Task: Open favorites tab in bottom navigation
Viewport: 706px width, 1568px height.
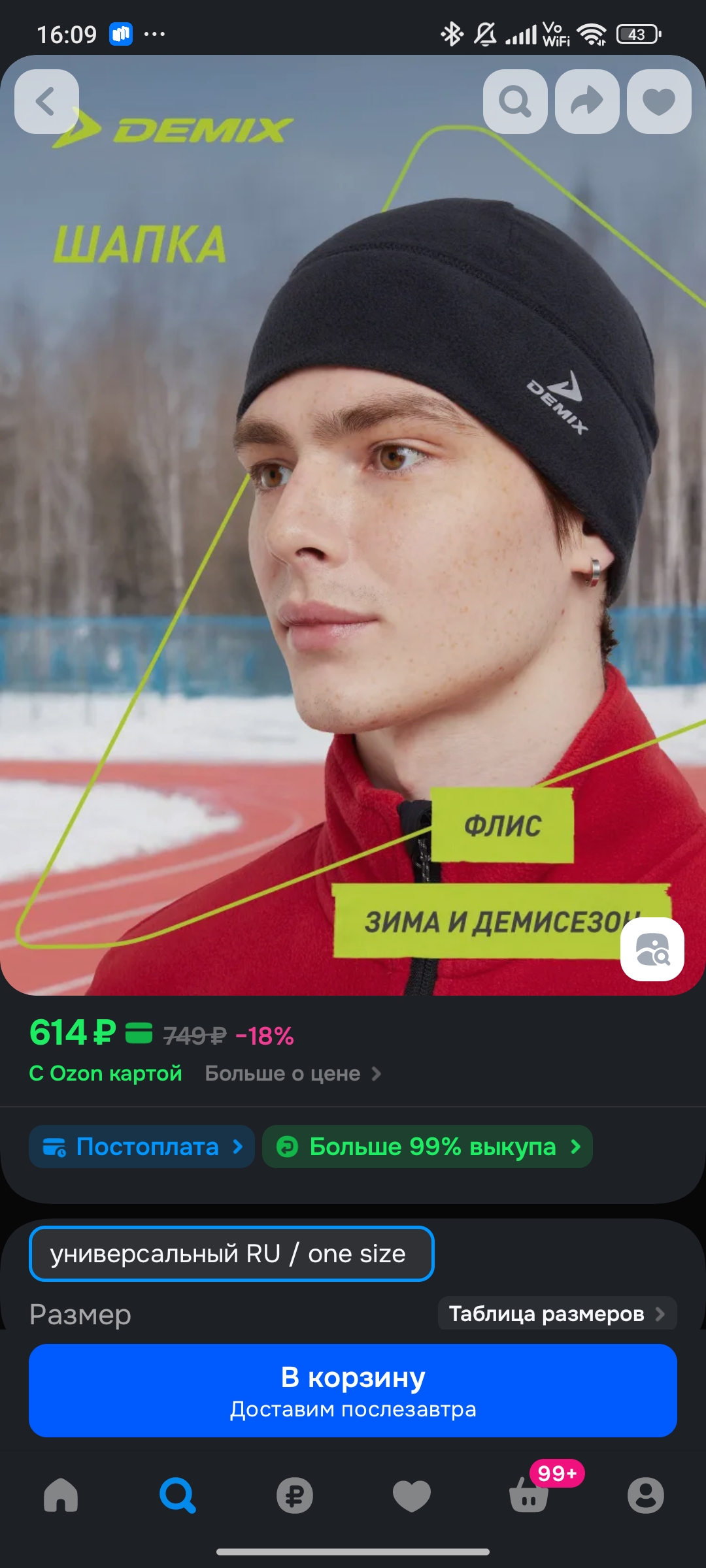Action: point(412,1495)
